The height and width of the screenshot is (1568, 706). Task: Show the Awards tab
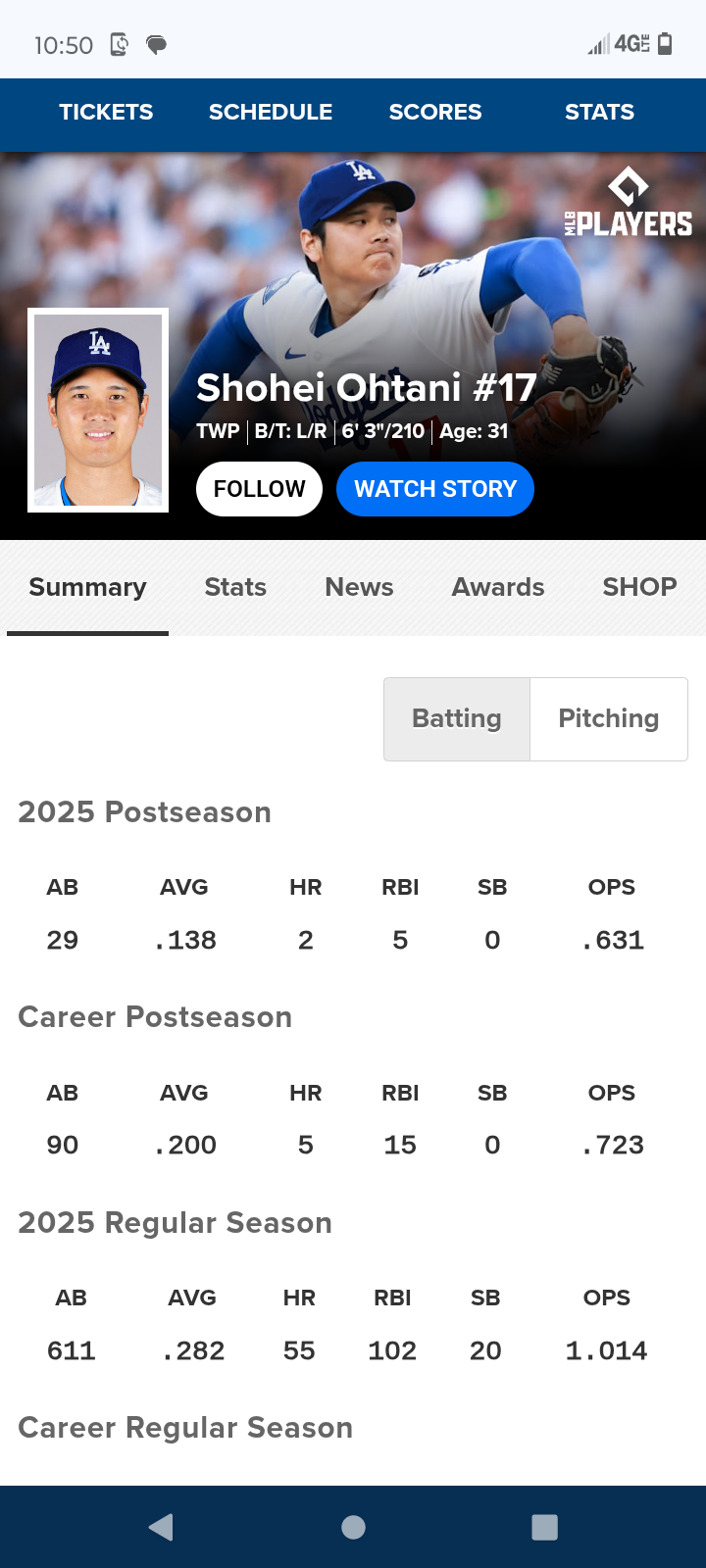click(498, 587)
